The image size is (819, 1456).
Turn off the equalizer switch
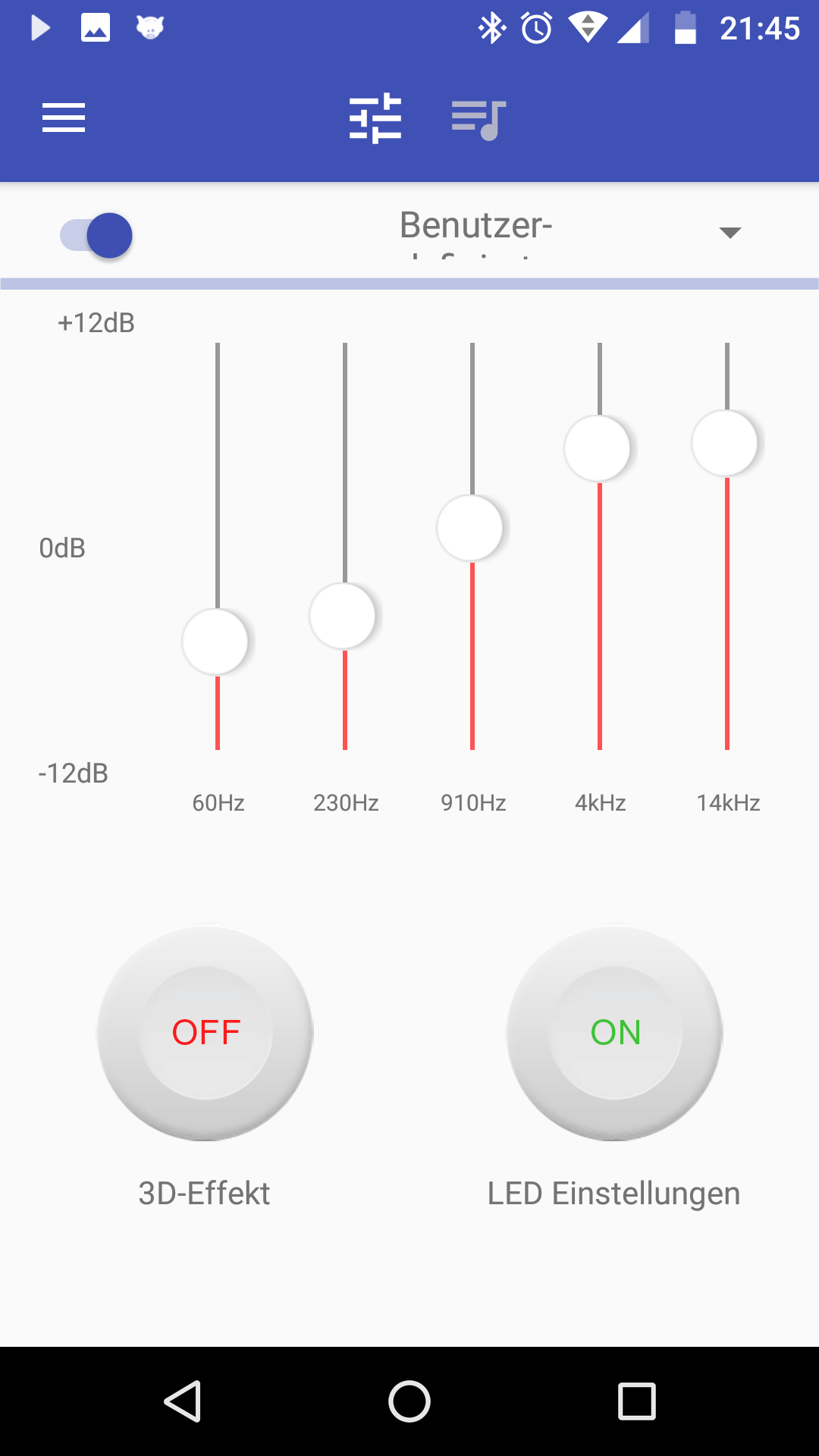tap(96, 235)
